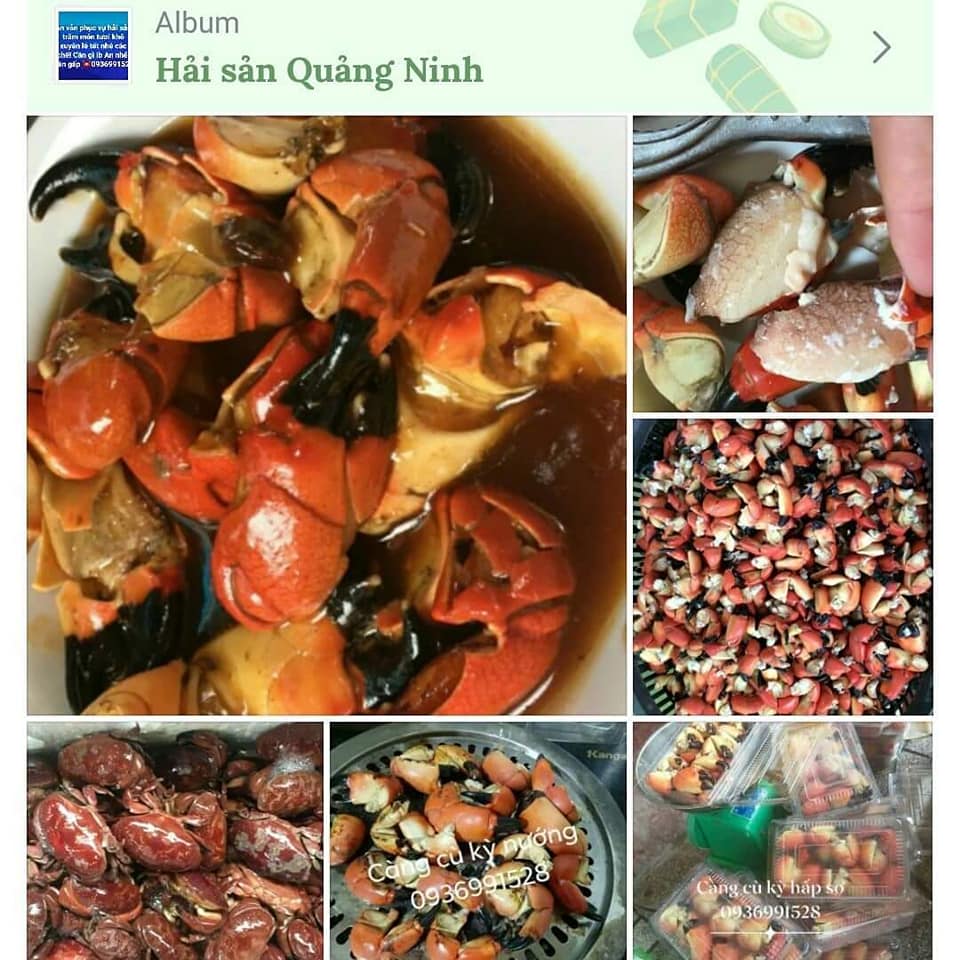View the photo of whole dark red crabs

[176, 840]
